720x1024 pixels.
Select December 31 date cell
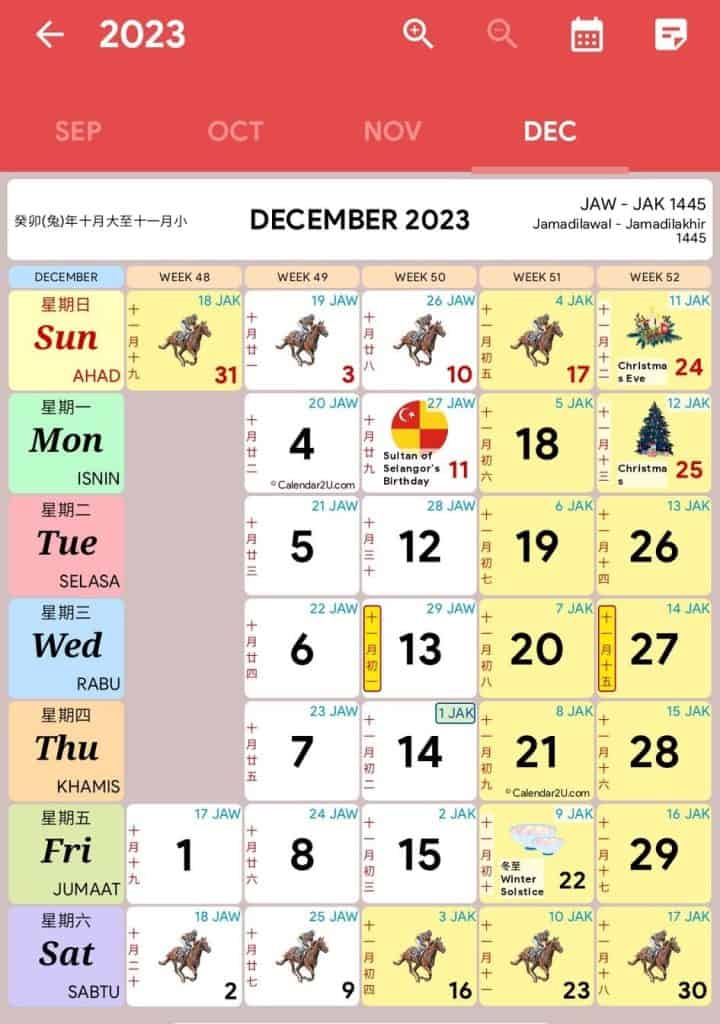tap(184, 341)
